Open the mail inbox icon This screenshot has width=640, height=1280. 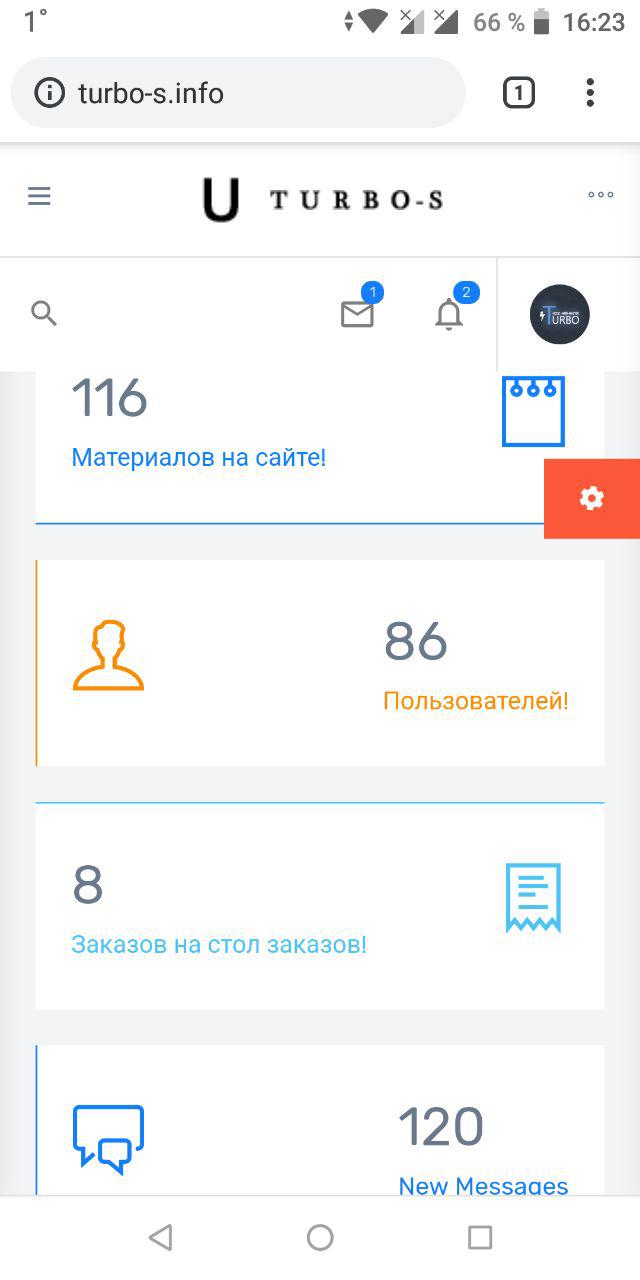coord(357,314)
